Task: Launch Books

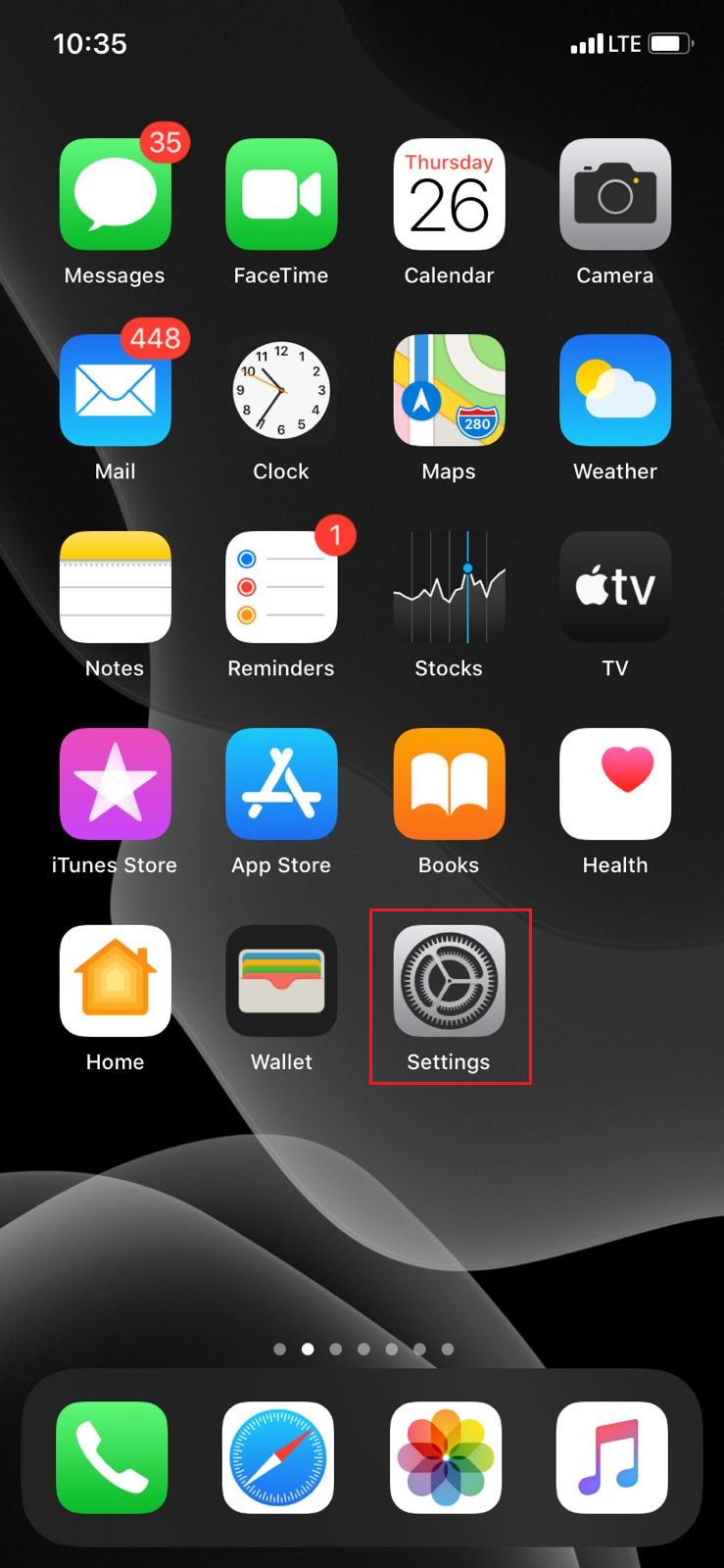Action: coord(449,784)
